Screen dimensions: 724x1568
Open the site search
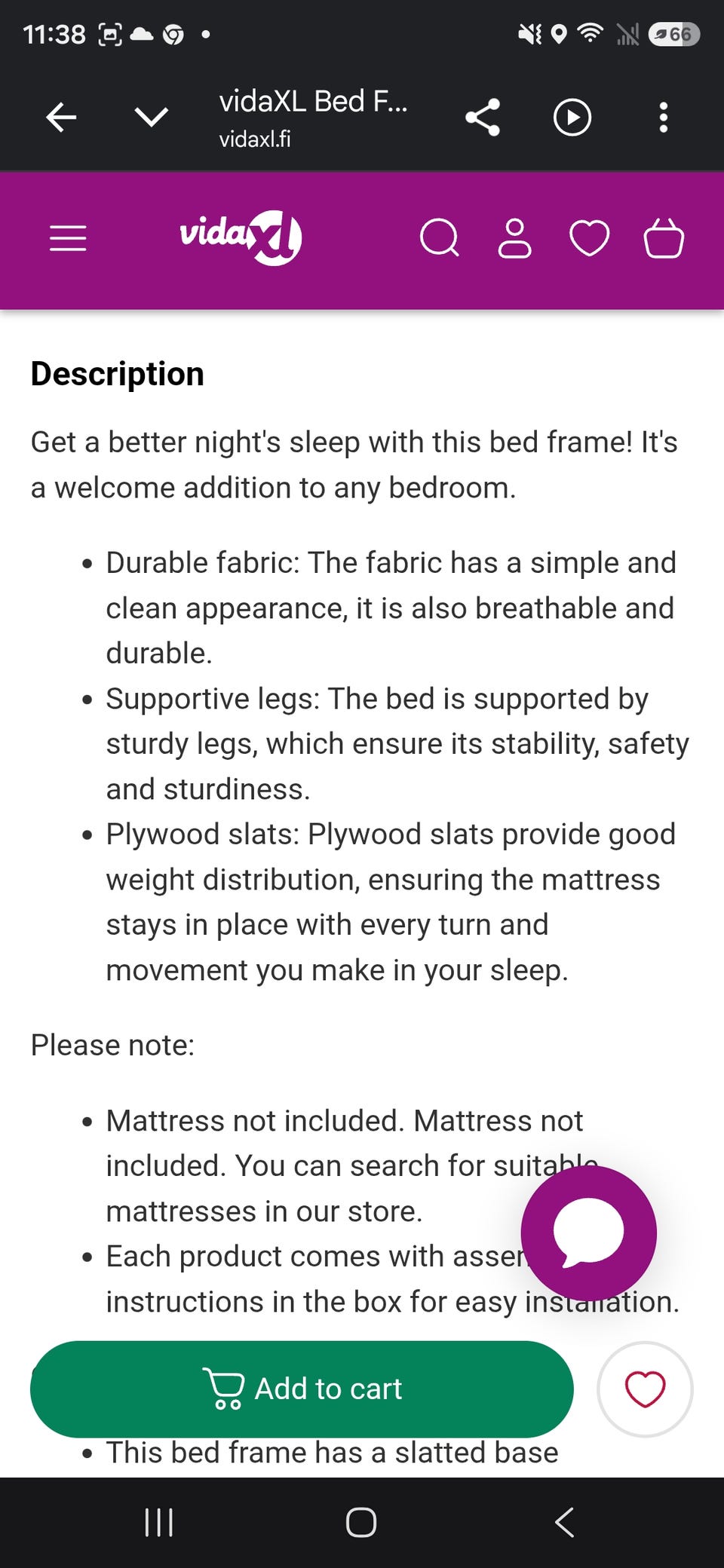[x=440, y=239]
